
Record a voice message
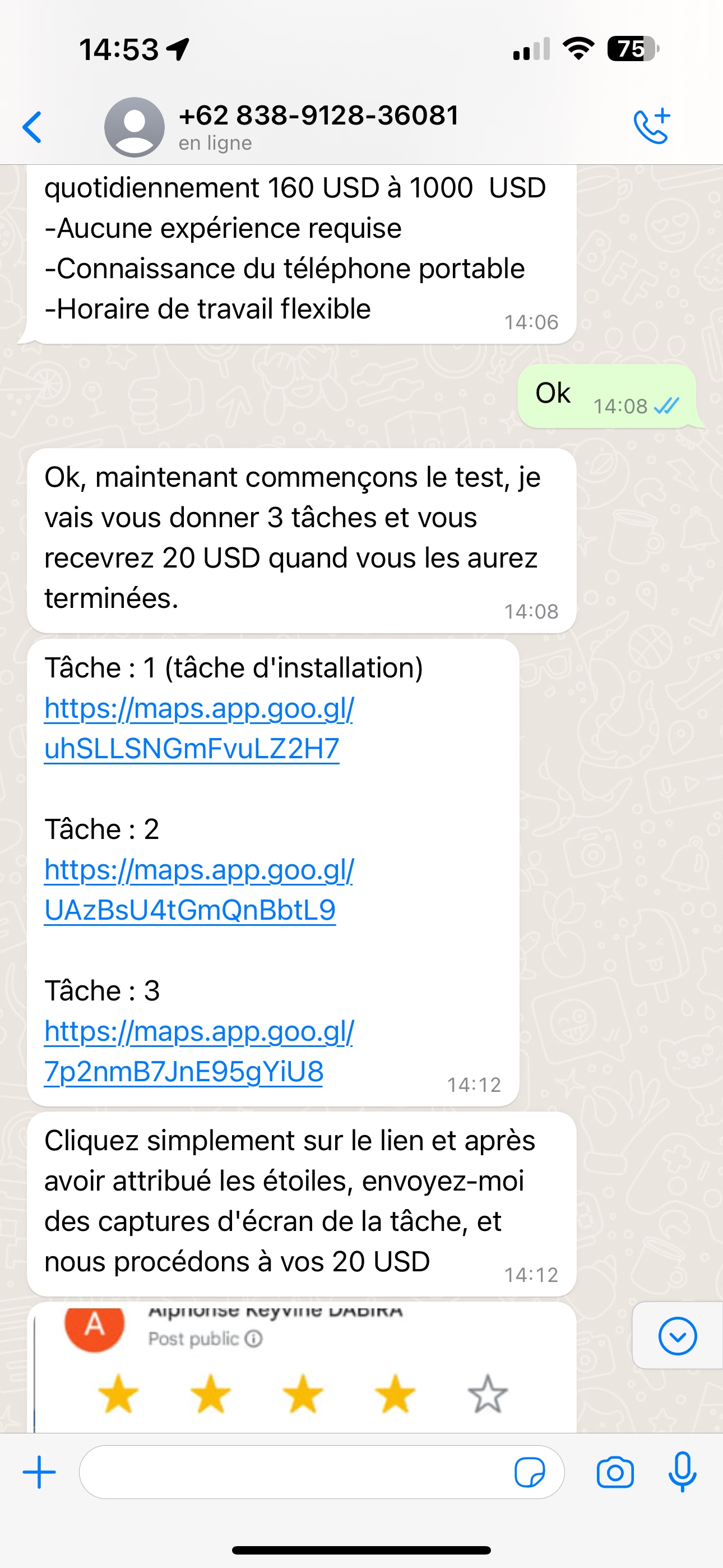pyautogui.click(x=682, y=1473)
